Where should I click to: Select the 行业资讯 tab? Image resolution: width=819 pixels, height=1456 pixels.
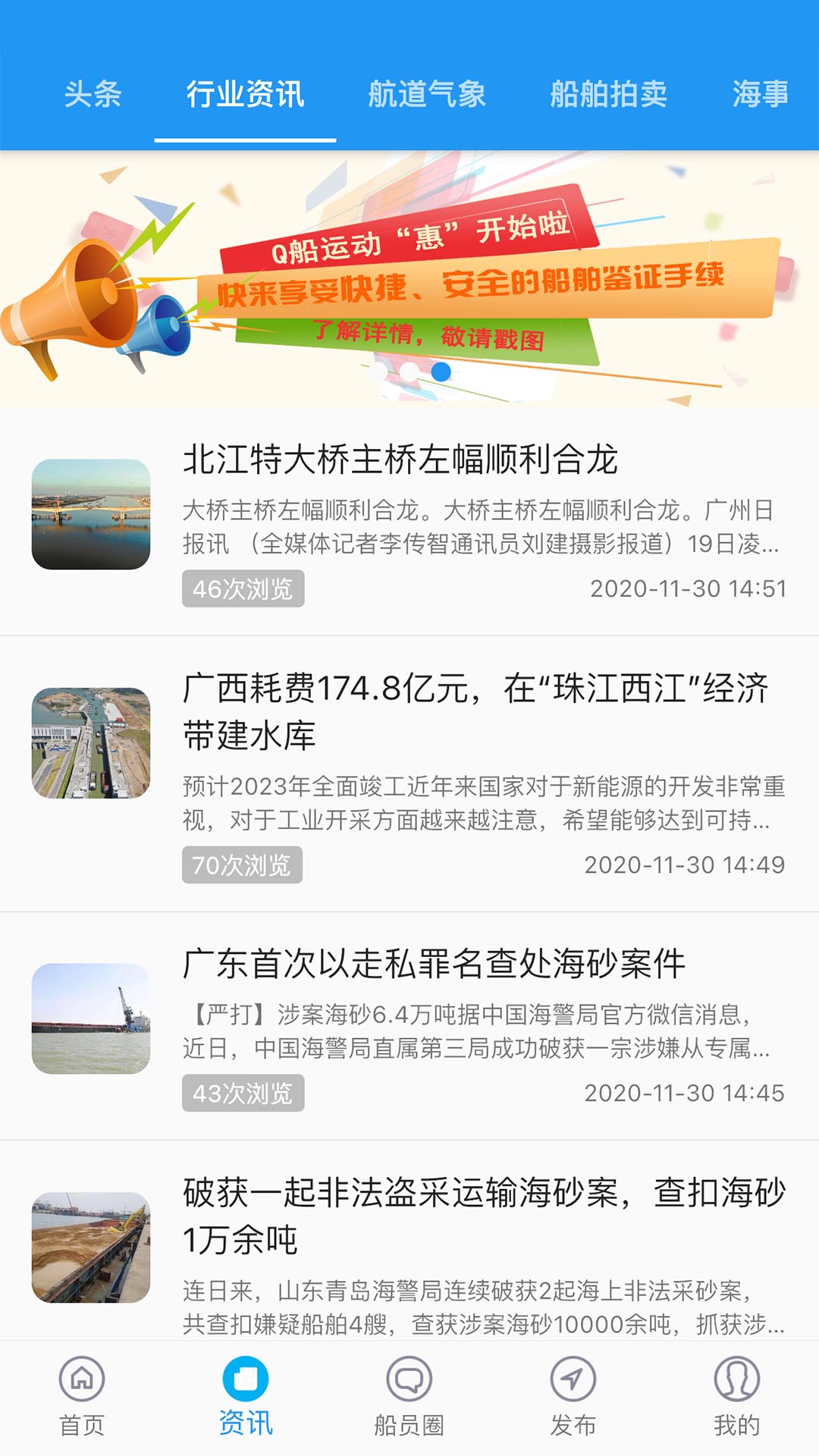point(245,94)
